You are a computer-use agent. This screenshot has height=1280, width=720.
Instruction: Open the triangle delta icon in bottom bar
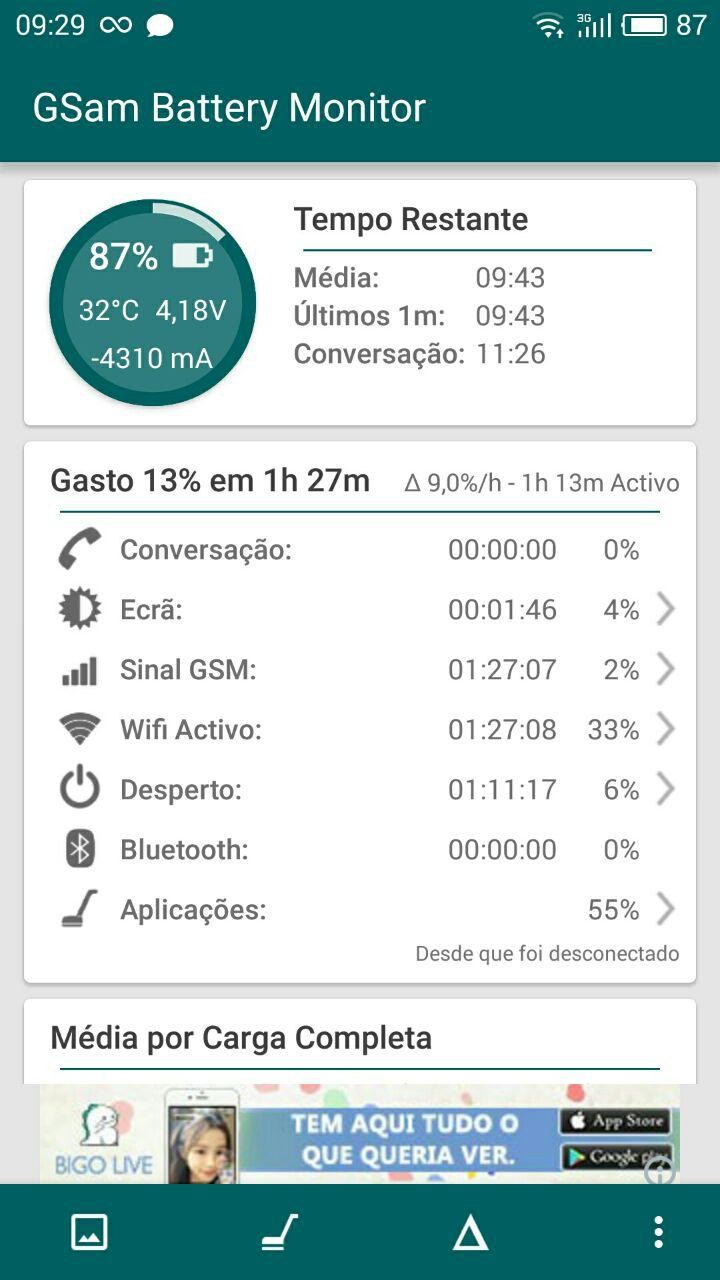pos(470,1233)
